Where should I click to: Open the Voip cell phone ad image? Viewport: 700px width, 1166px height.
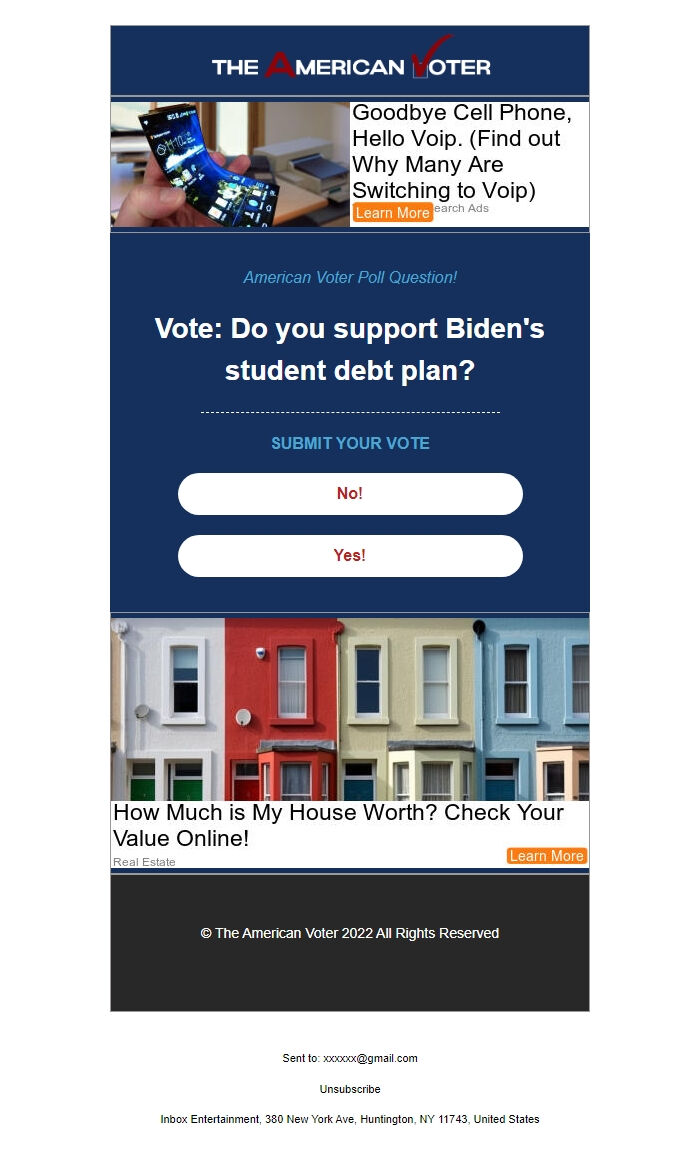(230, 164)
